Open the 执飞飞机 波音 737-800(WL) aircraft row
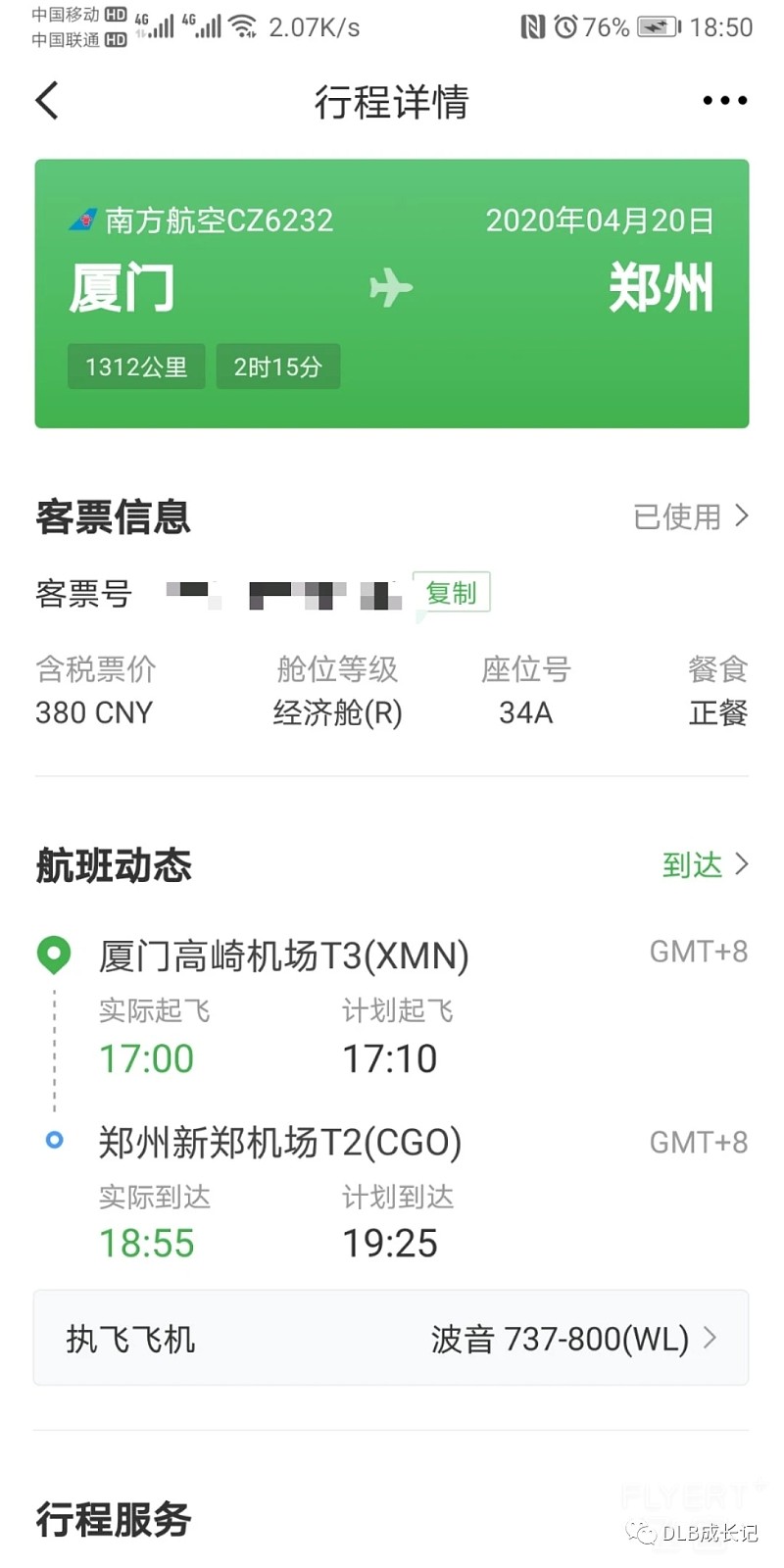Viewport: 784px width, 1568px height. (391, 1339)
